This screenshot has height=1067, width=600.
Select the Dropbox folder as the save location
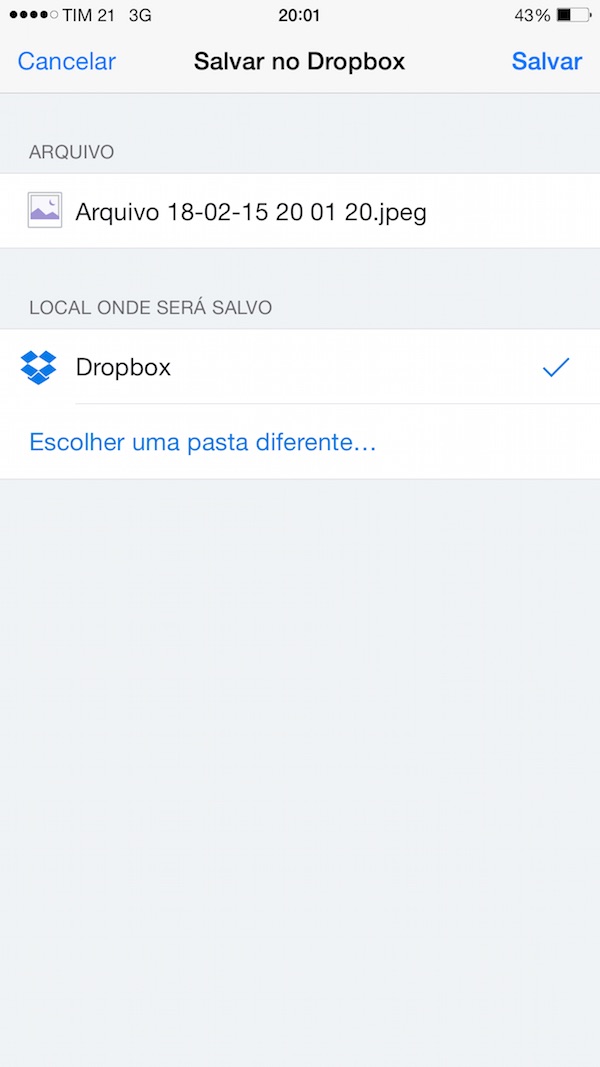[300, 367]
